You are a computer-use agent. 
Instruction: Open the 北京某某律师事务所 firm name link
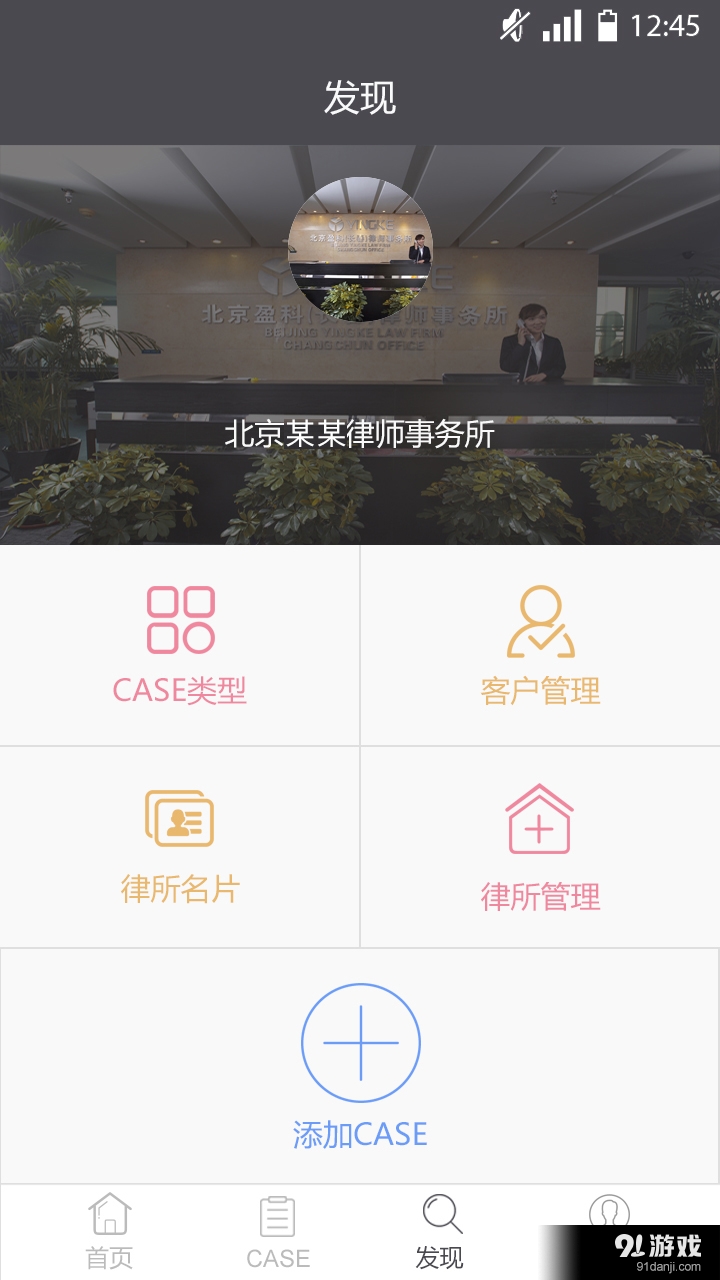tap(360, 434)
